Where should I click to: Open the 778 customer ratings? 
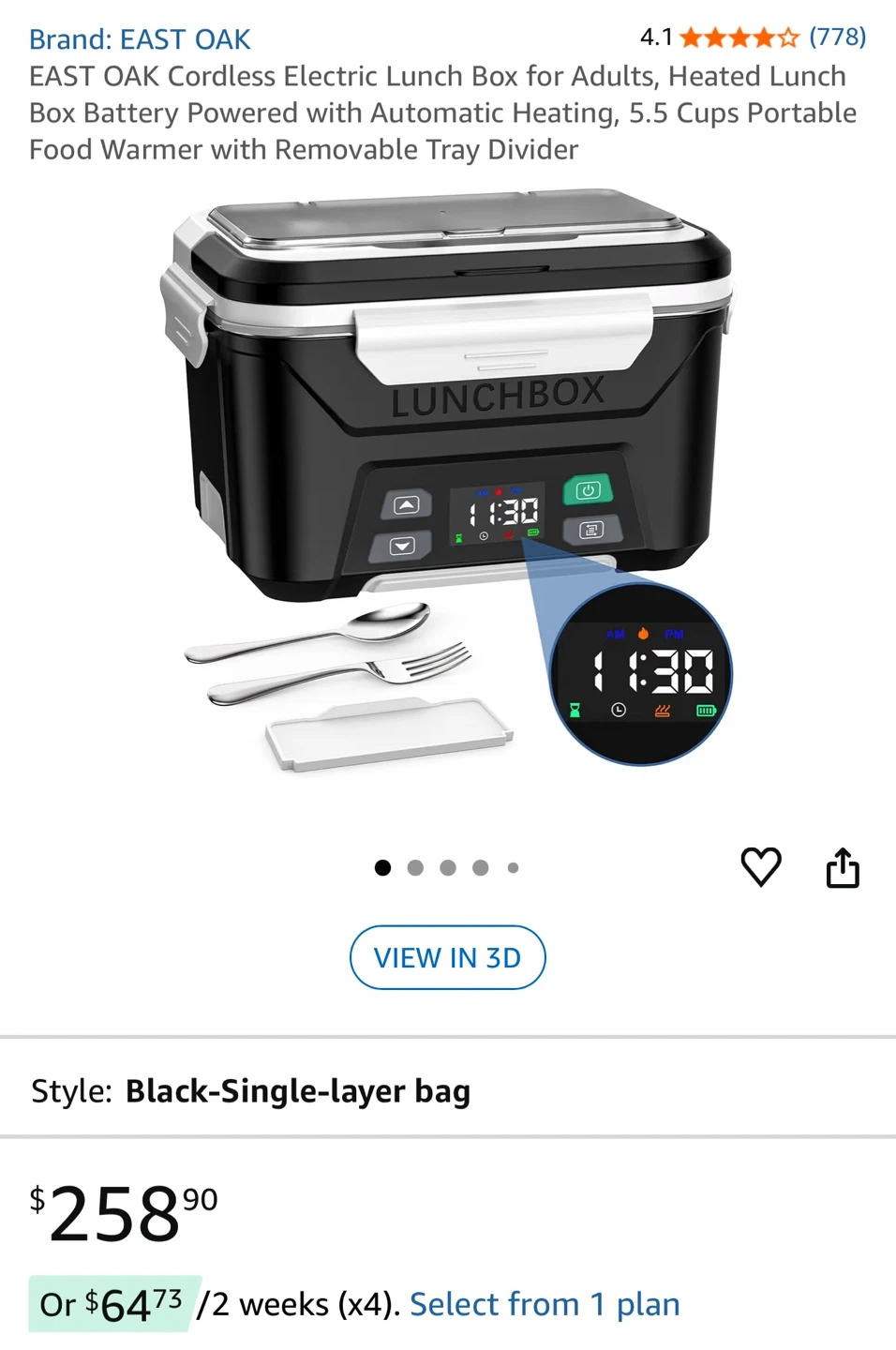tap(837, 37)
